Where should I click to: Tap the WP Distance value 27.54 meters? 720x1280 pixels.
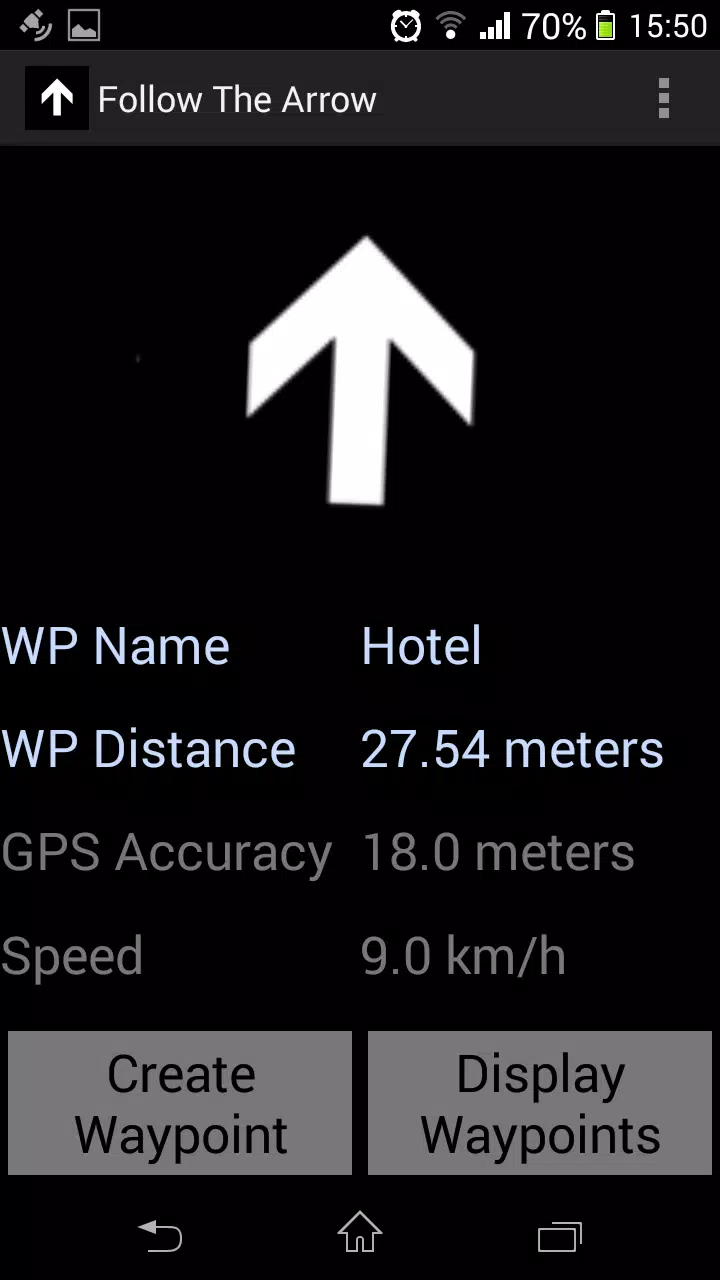pos(512,750)
